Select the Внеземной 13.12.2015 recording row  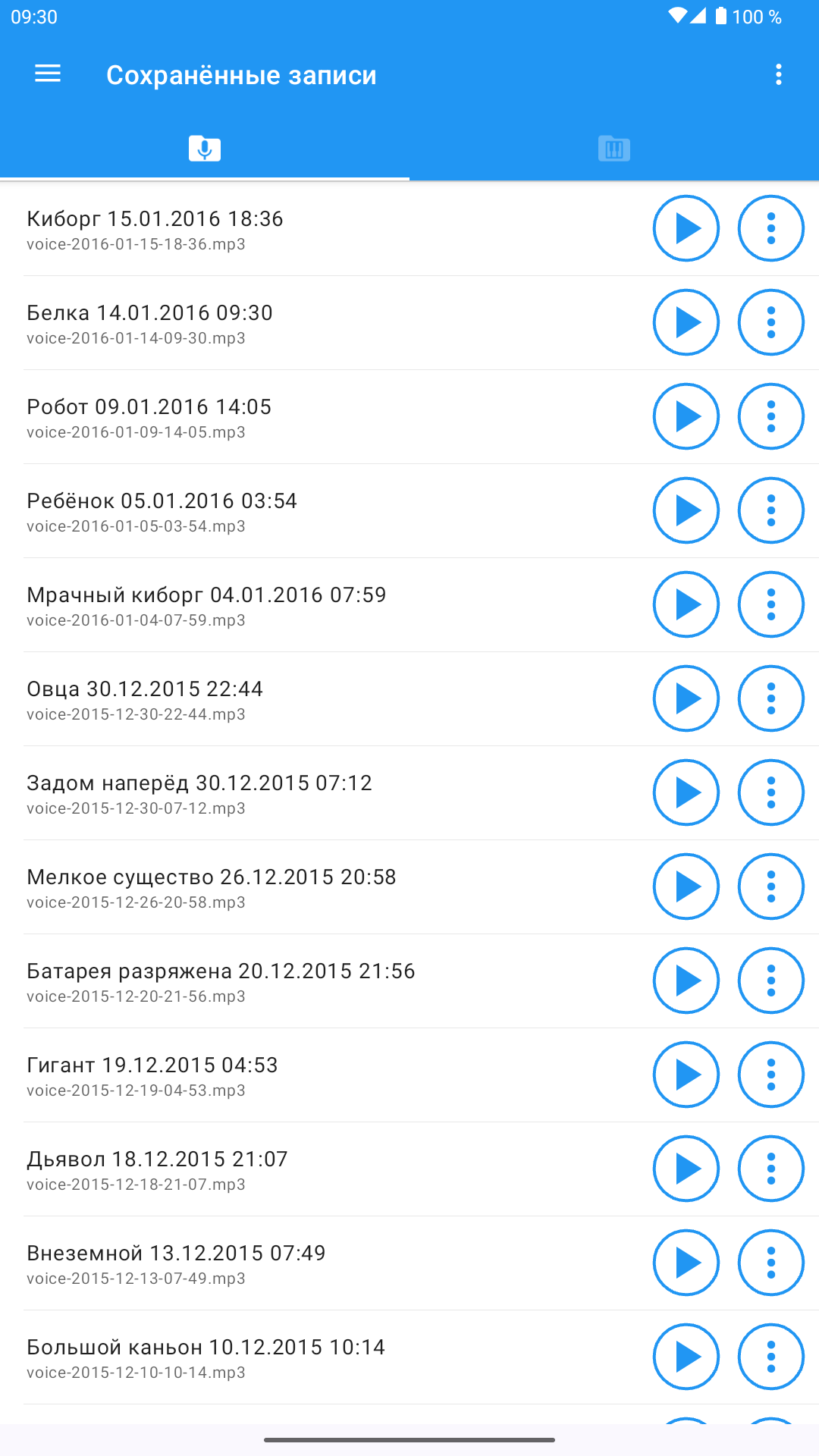point(409,1263)
